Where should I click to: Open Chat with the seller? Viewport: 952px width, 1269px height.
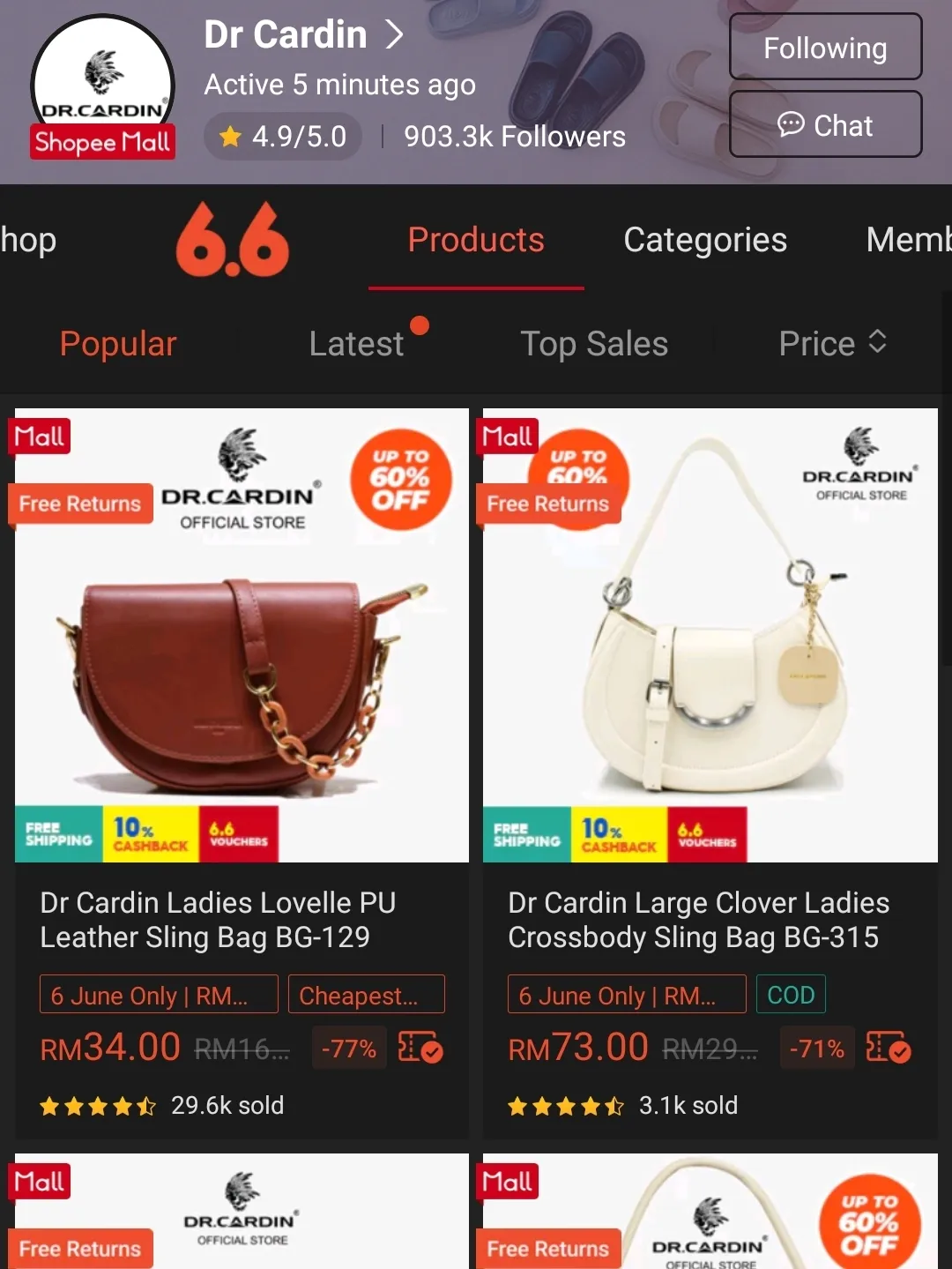click(x=825, y=125)
